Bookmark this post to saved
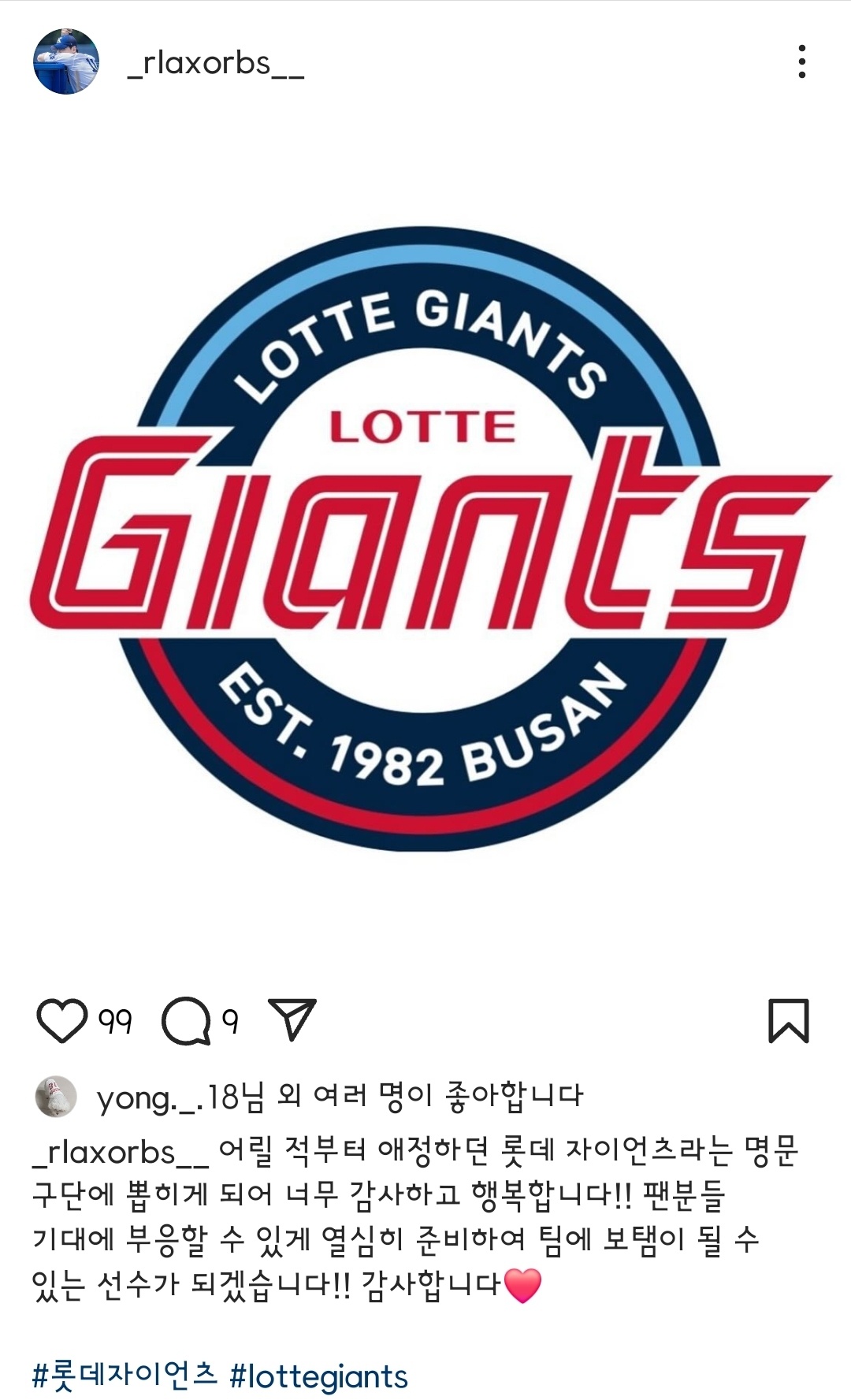 pyautogui.click(x=788, y=1021)
